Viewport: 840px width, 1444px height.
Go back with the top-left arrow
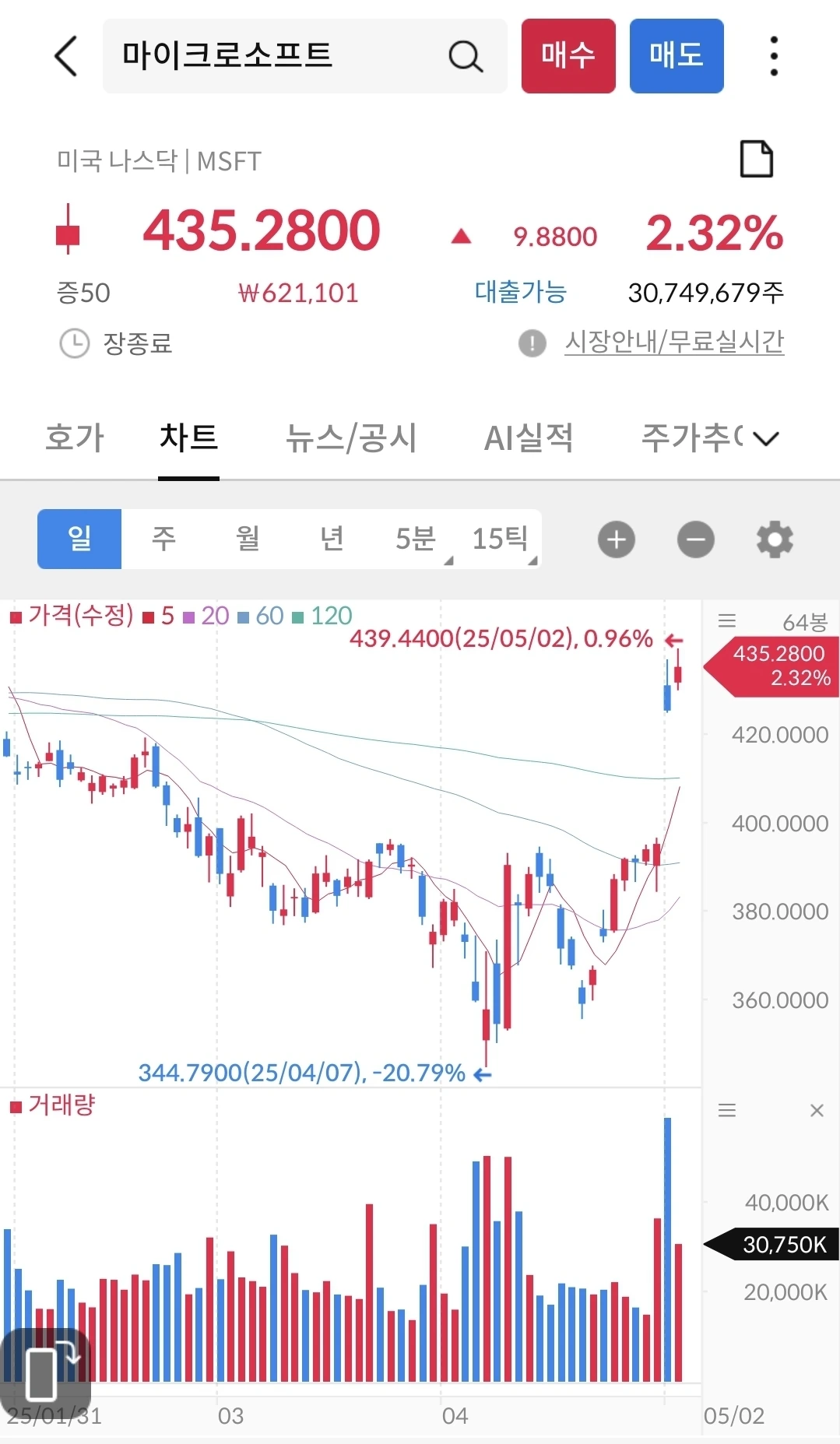click(x=66, y=56)
